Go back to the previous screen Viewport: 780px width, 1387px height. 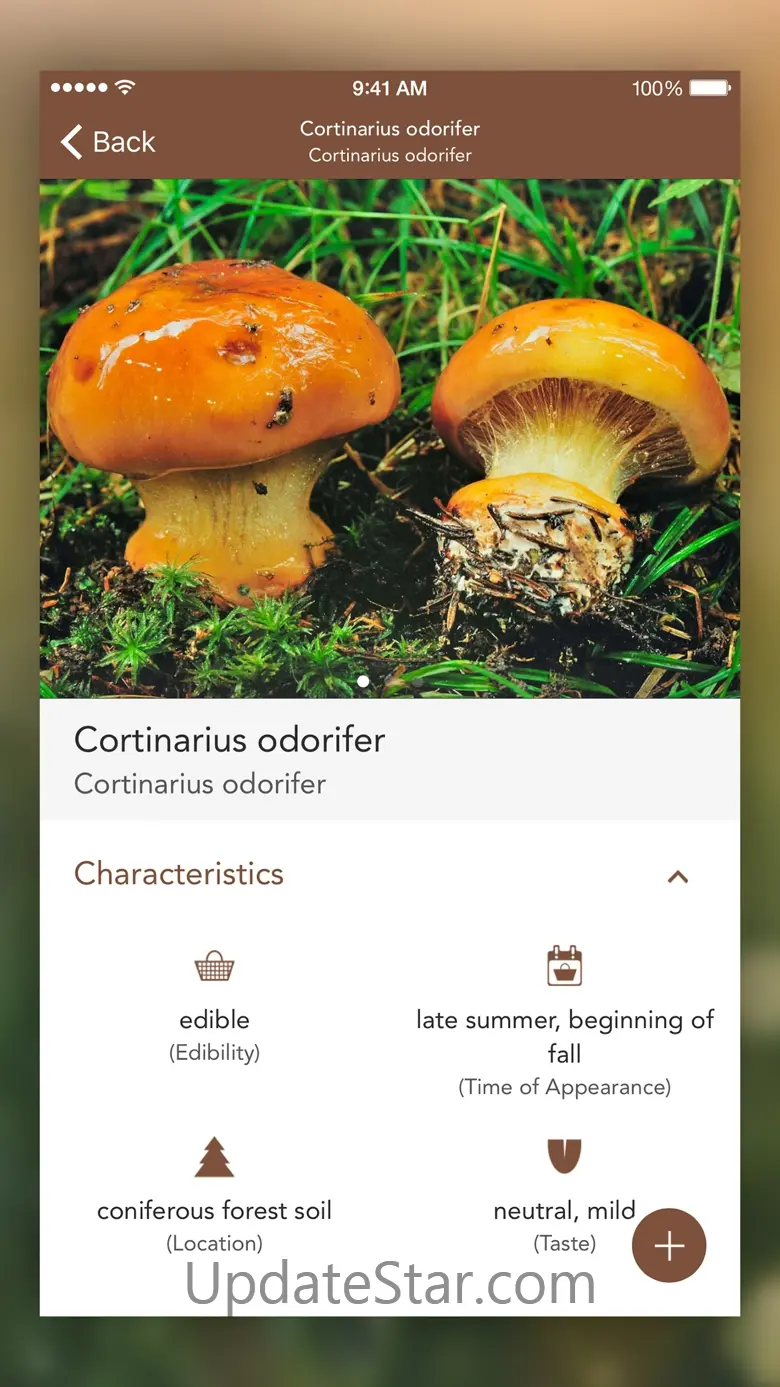[x=108, y=142]
